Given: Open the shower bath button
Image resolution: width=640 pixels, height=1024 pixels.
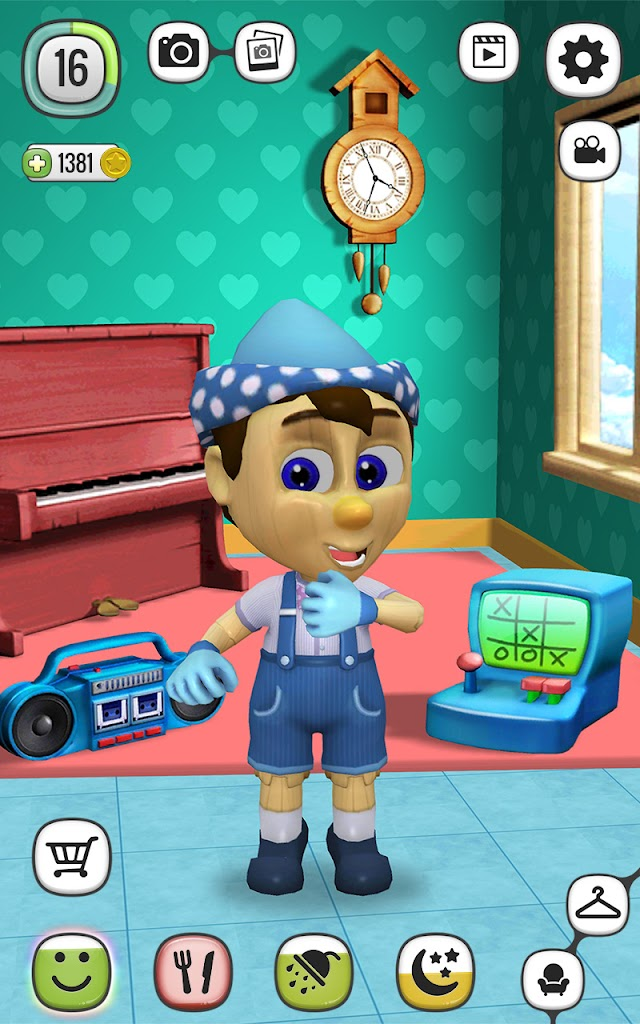Looking at the screenshot, I should 313,972.
